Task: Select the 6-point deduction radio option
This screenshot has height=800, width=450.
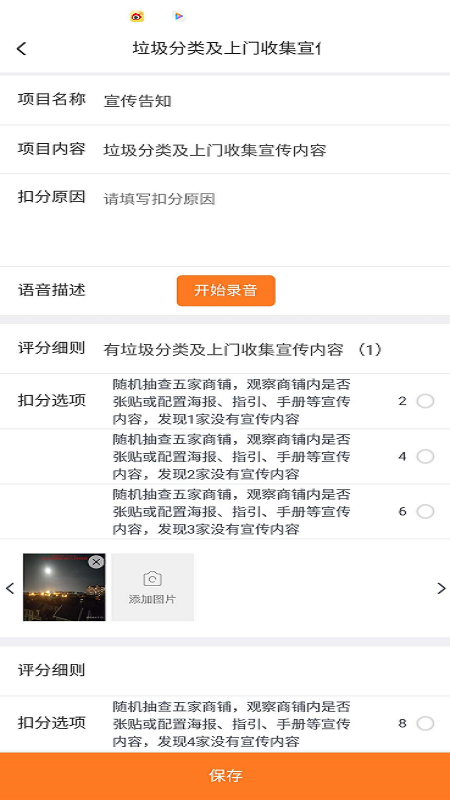Action: (425, 511)
